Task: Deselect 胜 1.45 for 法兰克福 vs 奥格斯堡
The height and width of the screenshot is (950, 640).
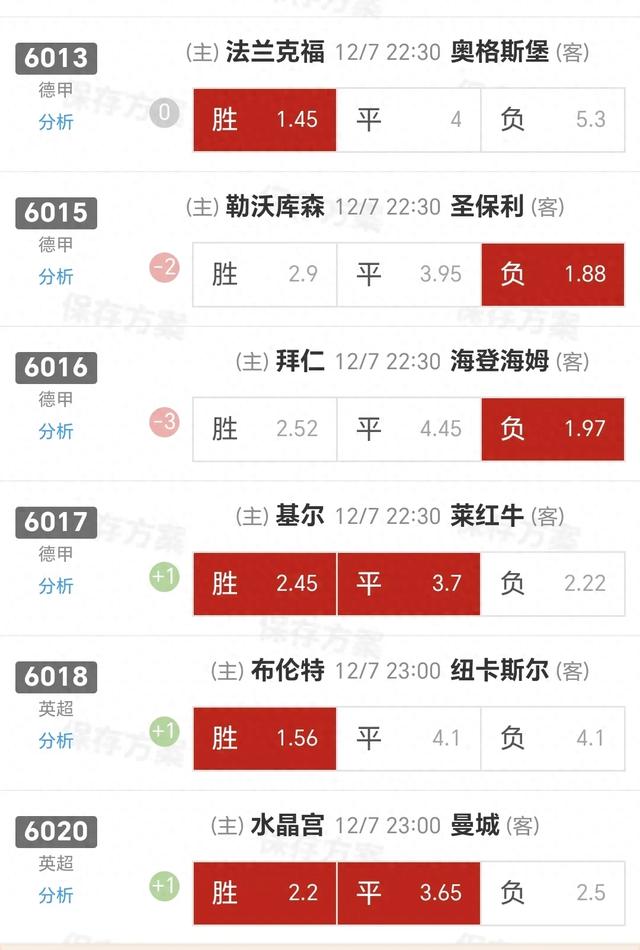Action: point(264,119)
